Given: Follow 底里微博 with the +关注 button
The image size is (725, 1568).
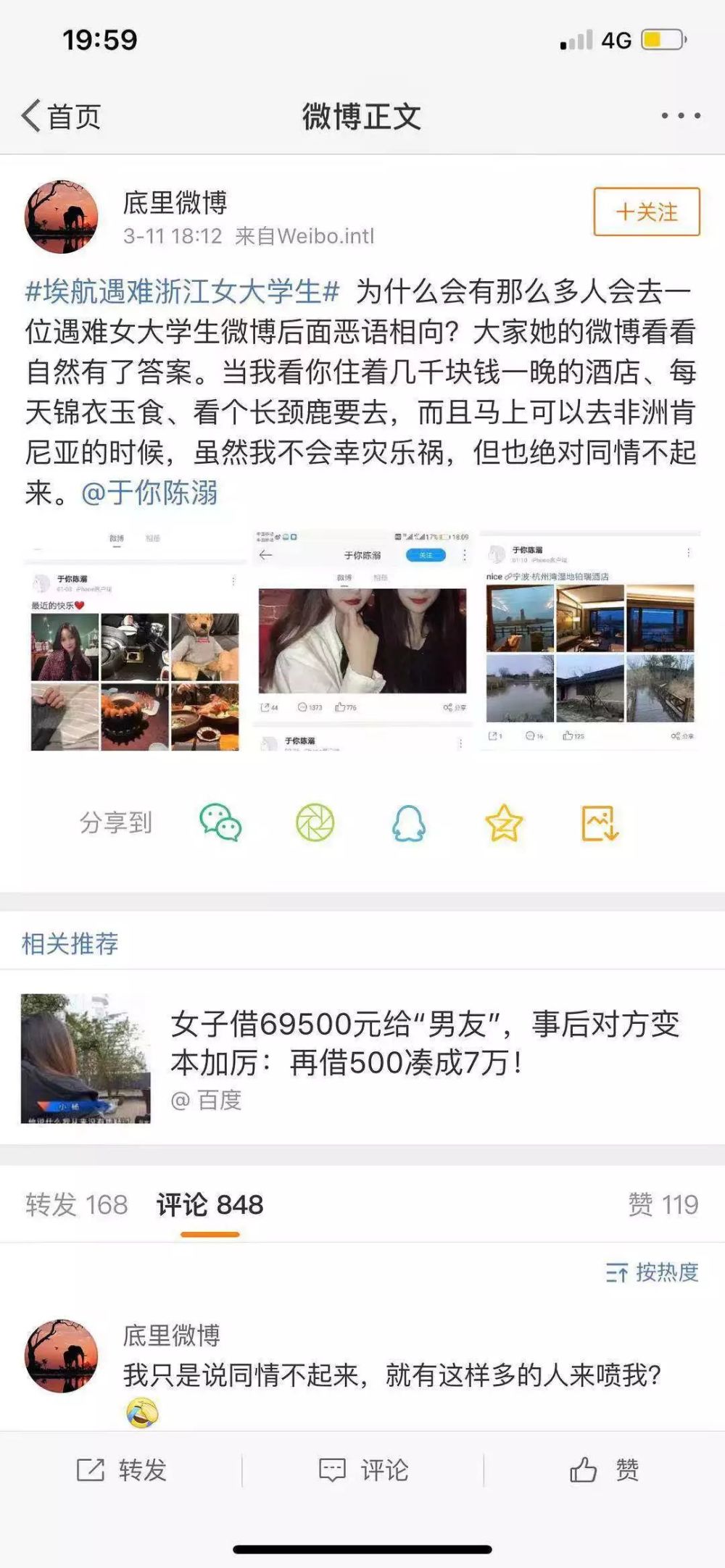Looking at the screenshot, I should (646, 212).
